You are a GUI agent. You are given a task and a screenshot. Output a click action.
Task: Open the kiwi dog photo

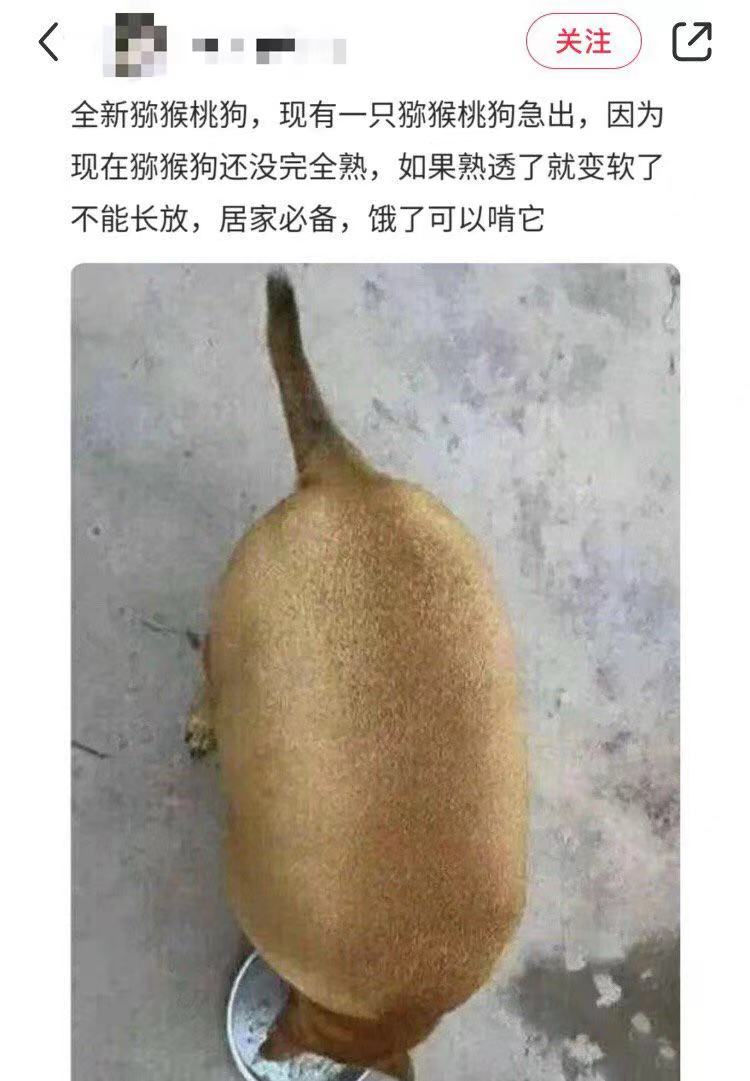point(375,670)
